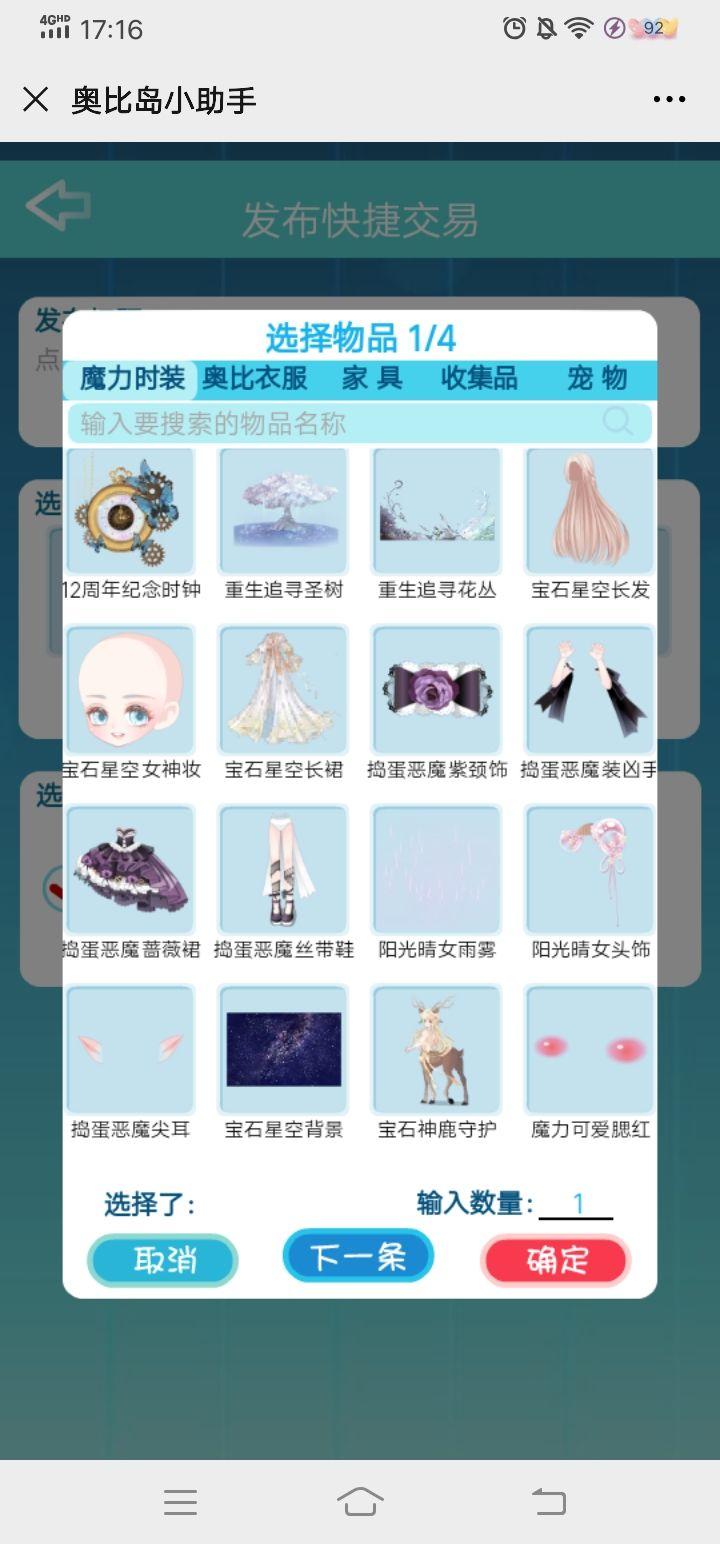The height and width of the screenshot is (1544, 720).
Task: Switch to the 收集品 tab
Action: click(x=479, y=378)
